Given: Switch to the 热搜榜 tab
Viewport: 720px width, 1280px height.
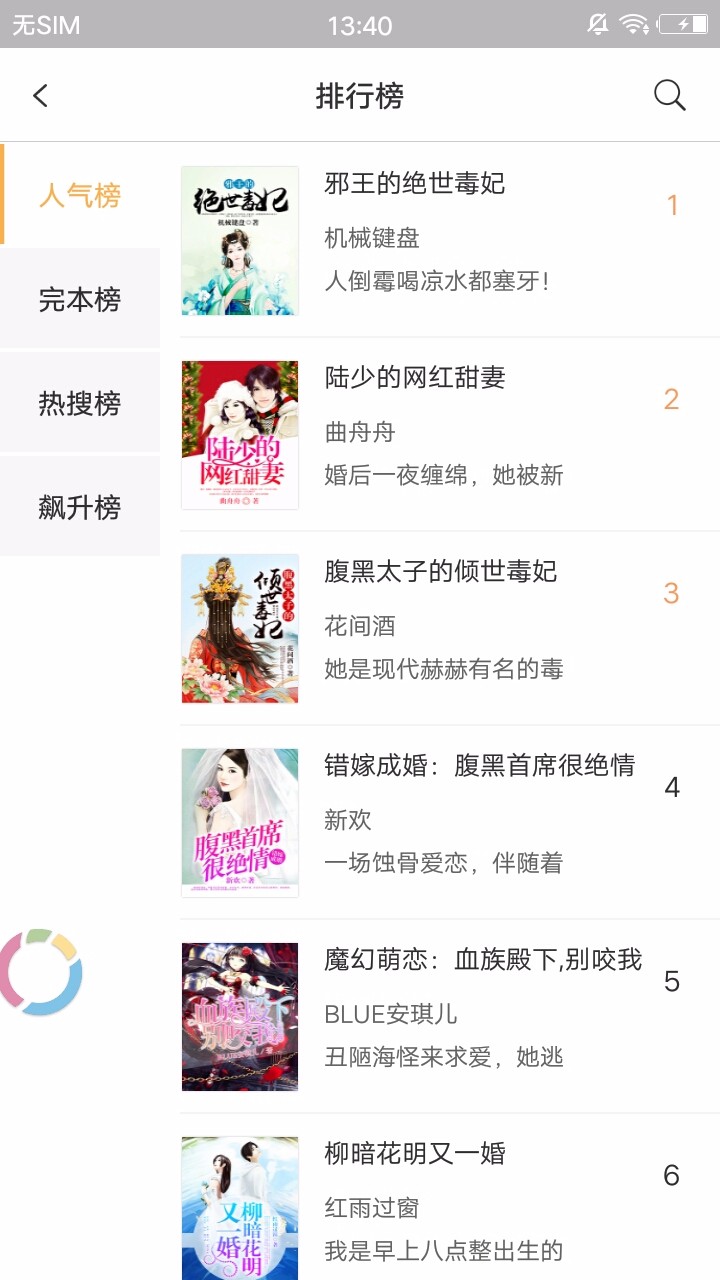Looking at the screenshot, I should [x=80, y=403].
